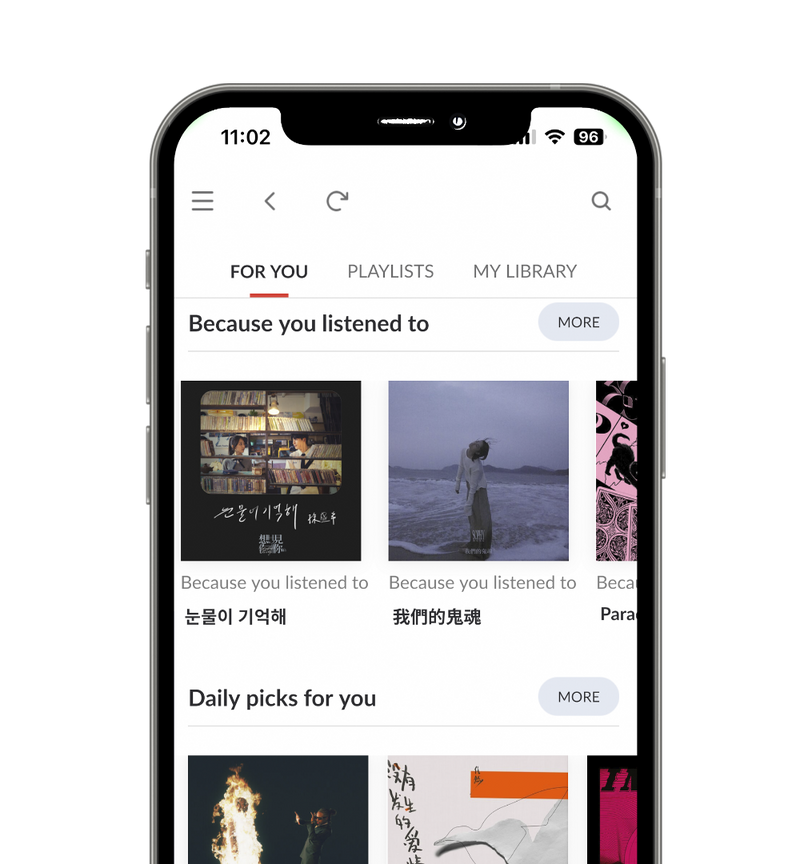Go back with the arrow icon
The image size is (800, 864).
pos(270,201)
